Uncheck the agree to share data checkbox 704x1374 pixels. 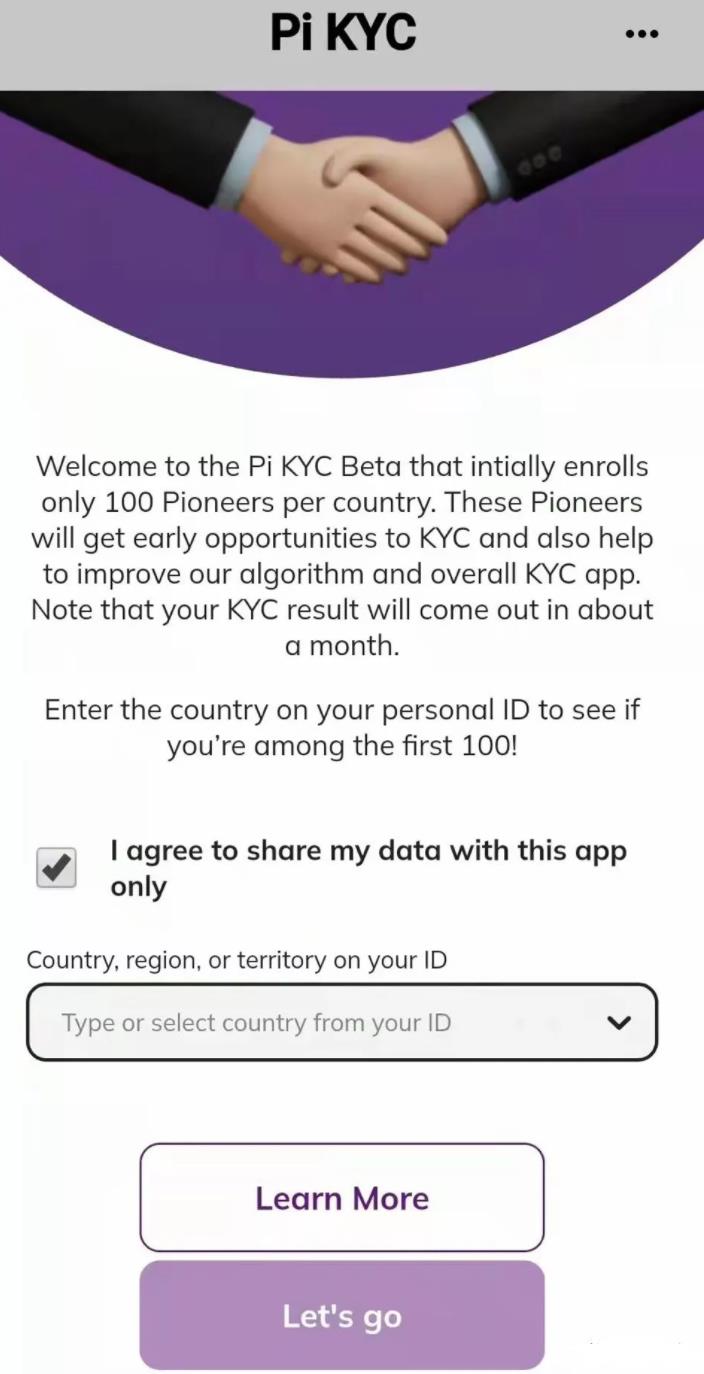coord(56,867)
